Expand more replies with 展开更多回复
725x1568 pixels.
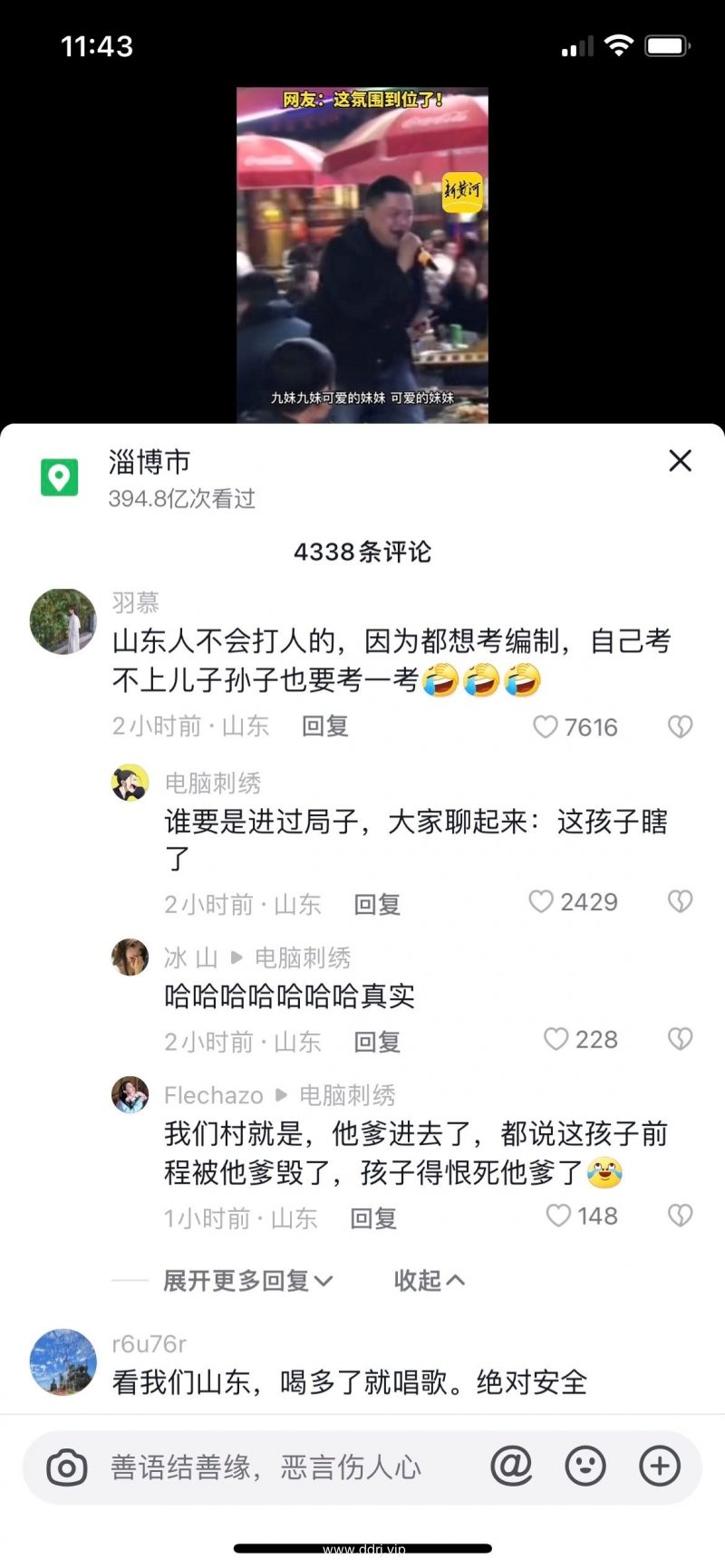click(247, 1280)
